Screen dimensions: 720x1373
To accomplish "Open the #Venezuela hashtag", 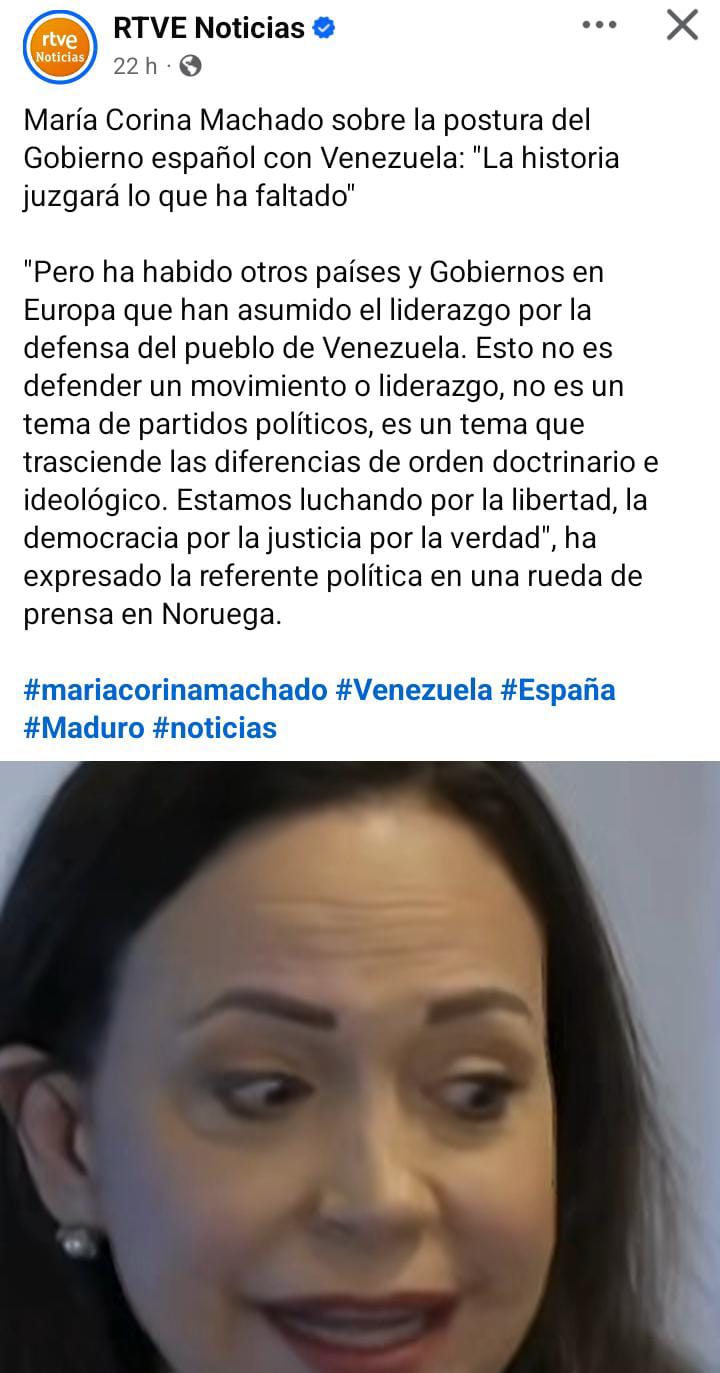I will (x=414, y=690).
